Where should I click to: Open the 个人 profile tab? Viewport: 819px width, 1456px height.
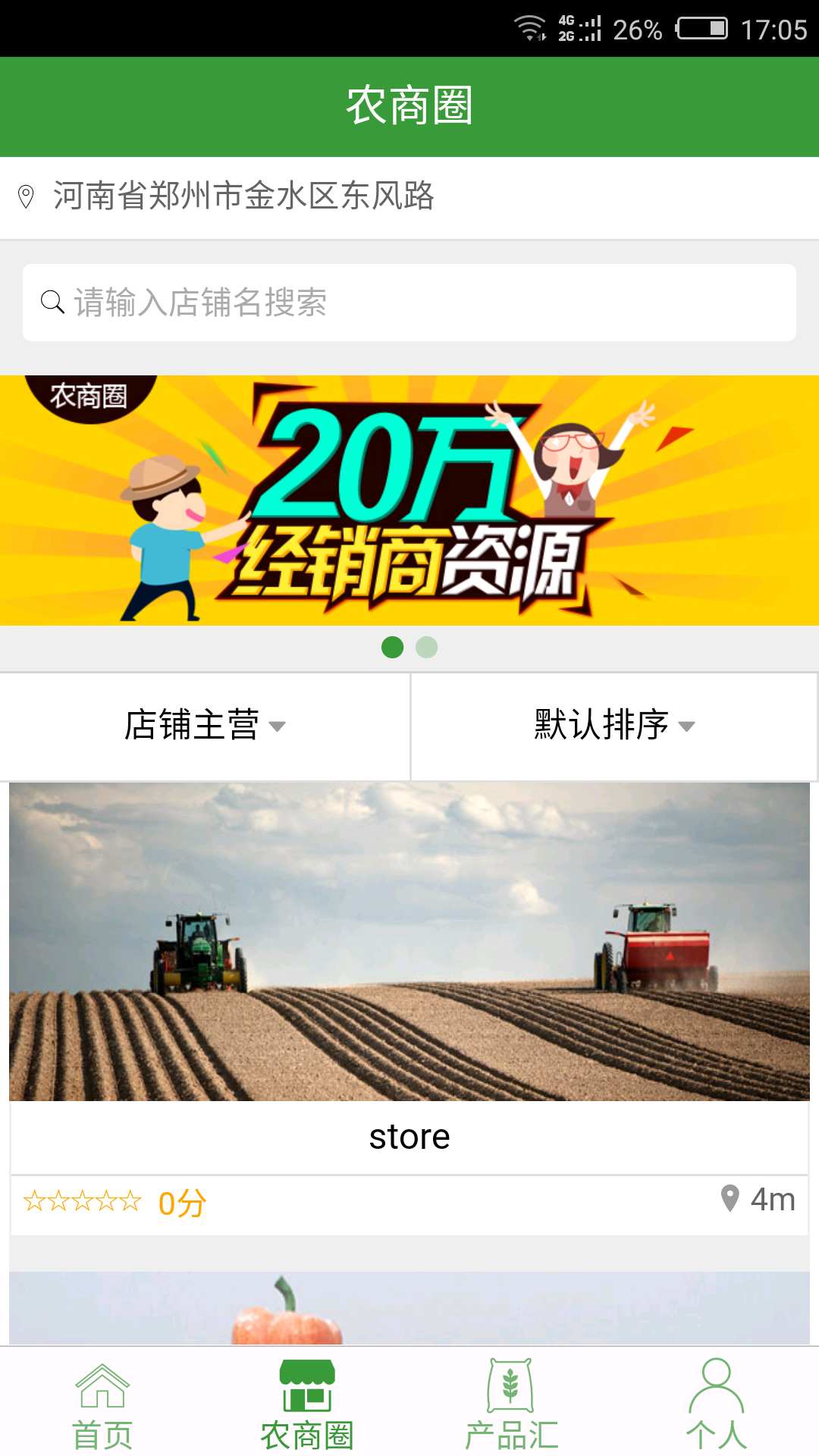[x=717, y=1404]
